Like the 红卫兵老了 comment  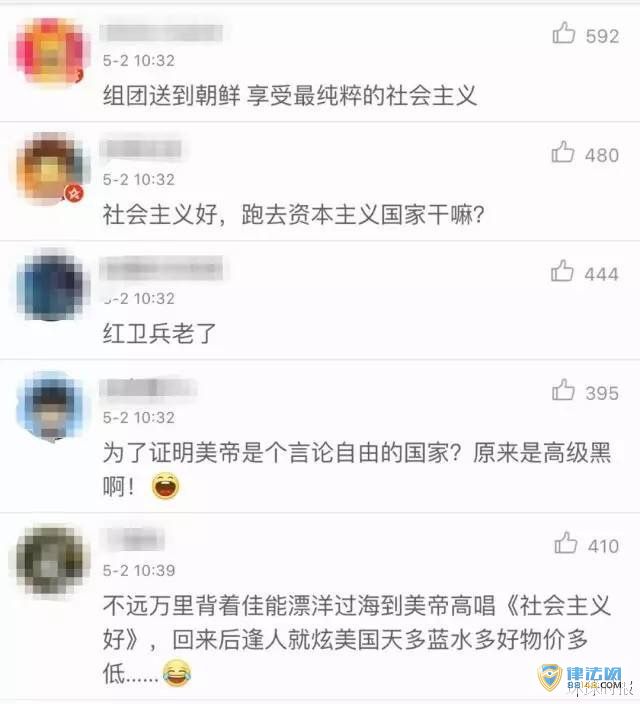[x=564, y=272]
